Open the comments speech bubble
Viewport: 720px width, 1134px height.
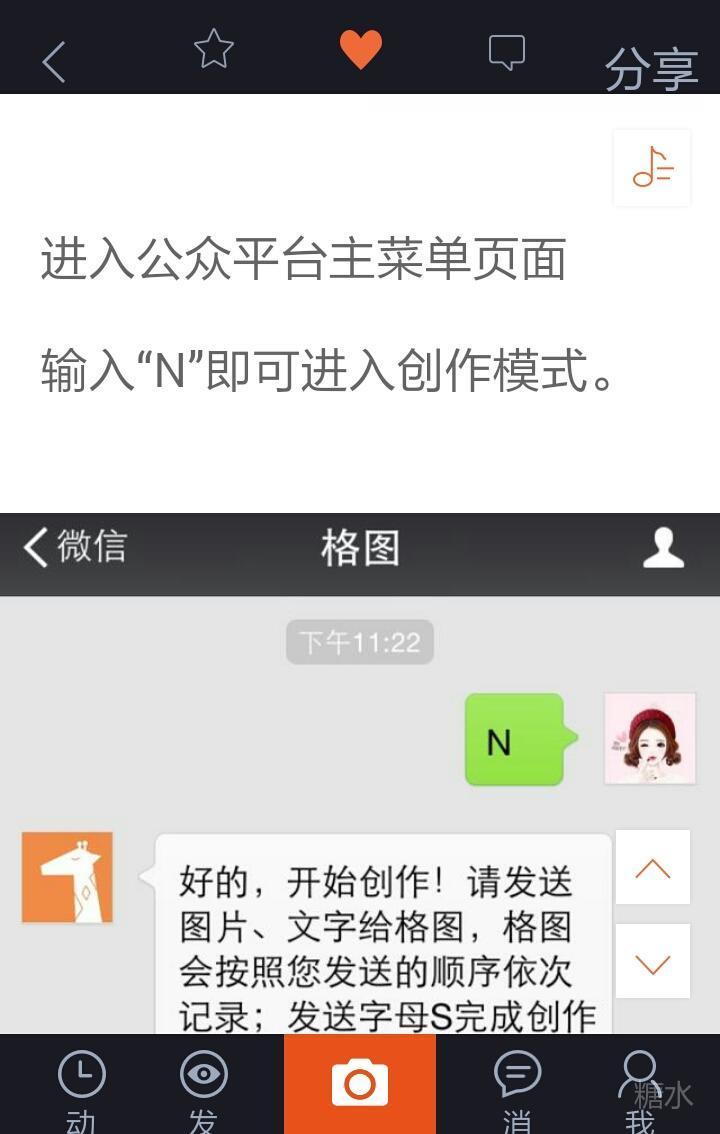tap(506, 52)
